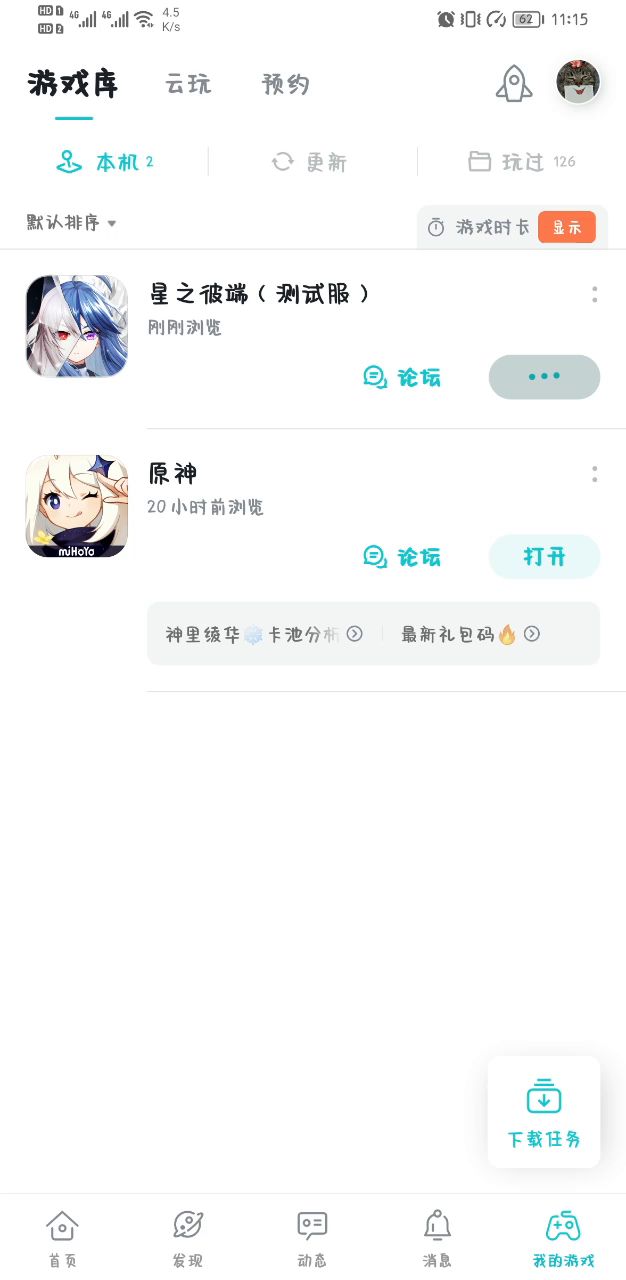
Task: Switch to the 预约 tab
Action: click(x=285, y=84)
